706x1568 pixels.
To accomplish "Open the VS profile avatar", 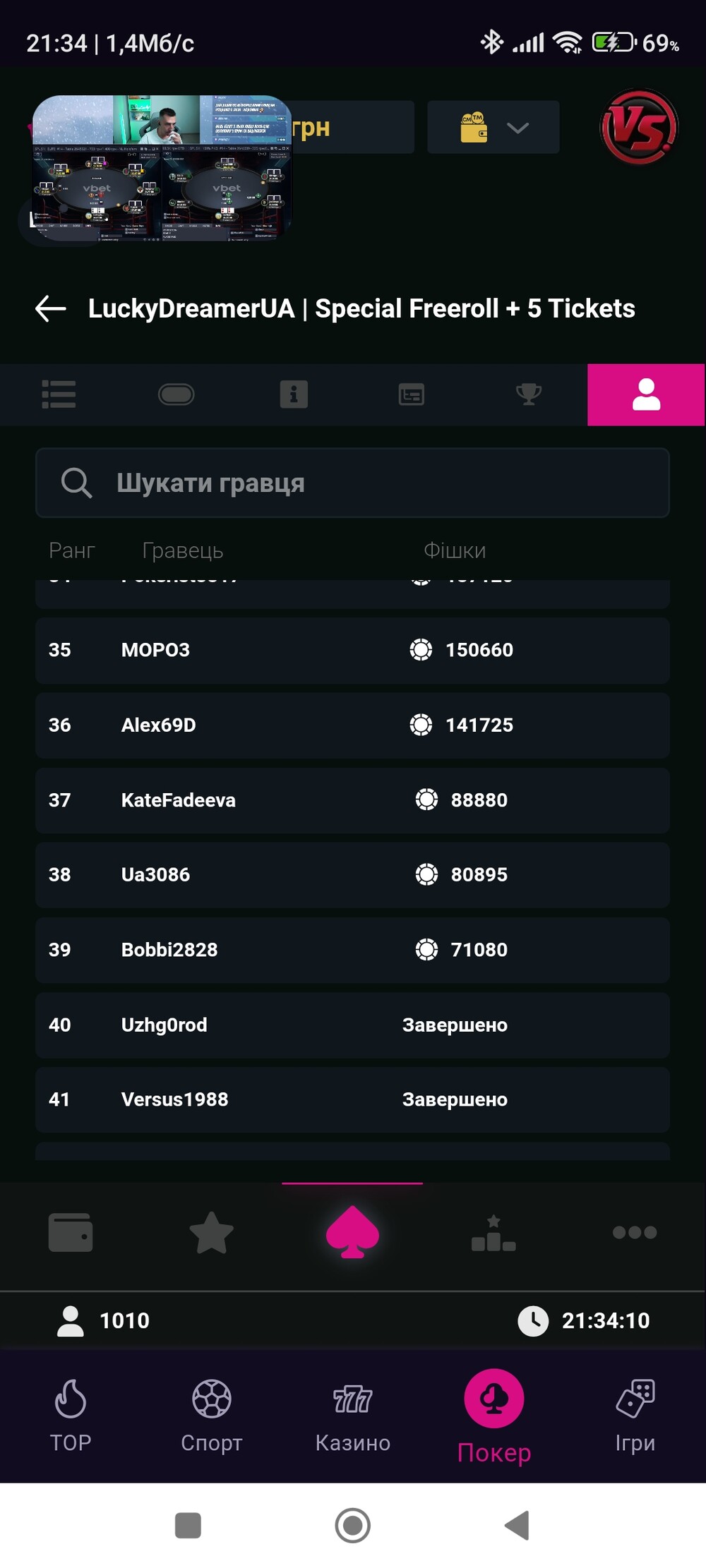I will click(x=639, y=127).
